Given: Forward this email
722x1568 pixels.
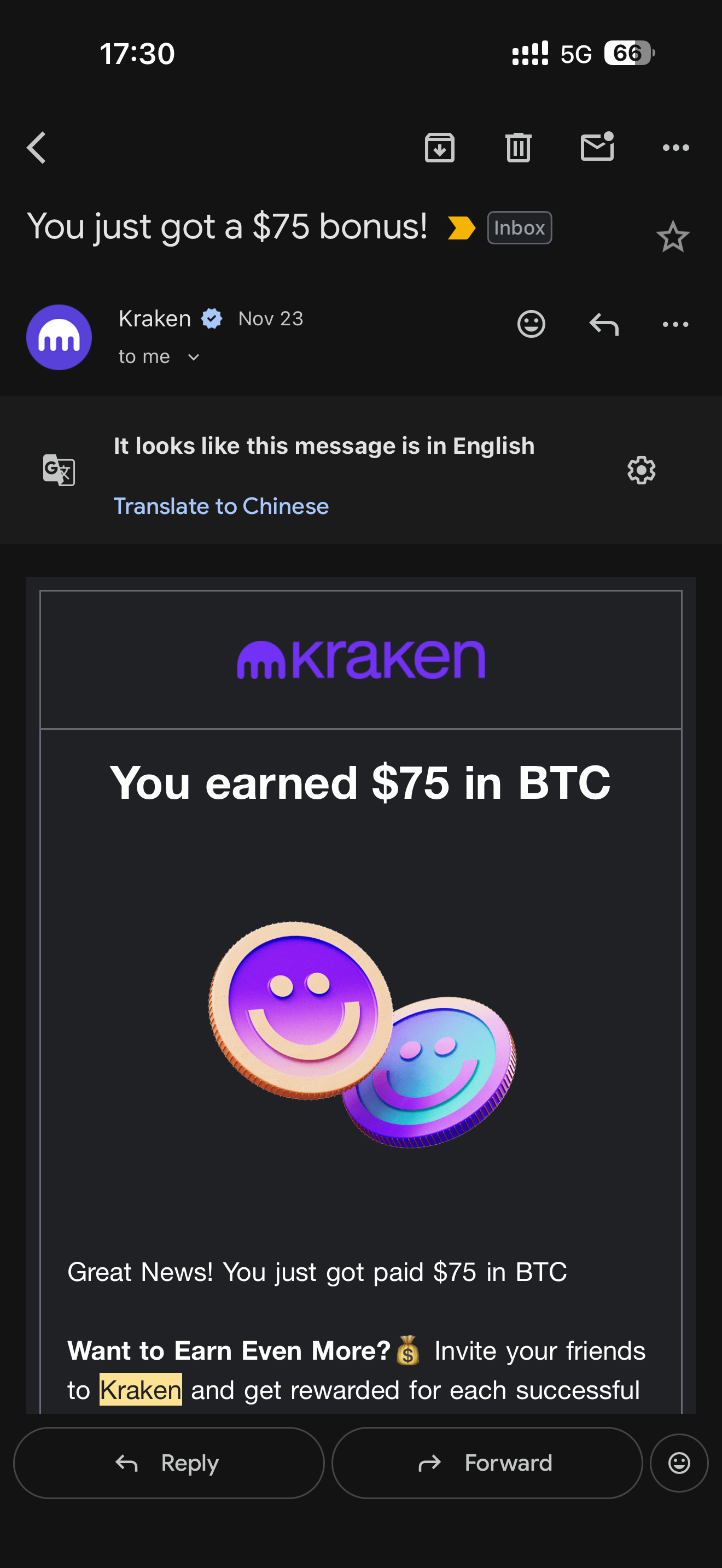Looking at the screenshot, I should [x=486, y=1462].
